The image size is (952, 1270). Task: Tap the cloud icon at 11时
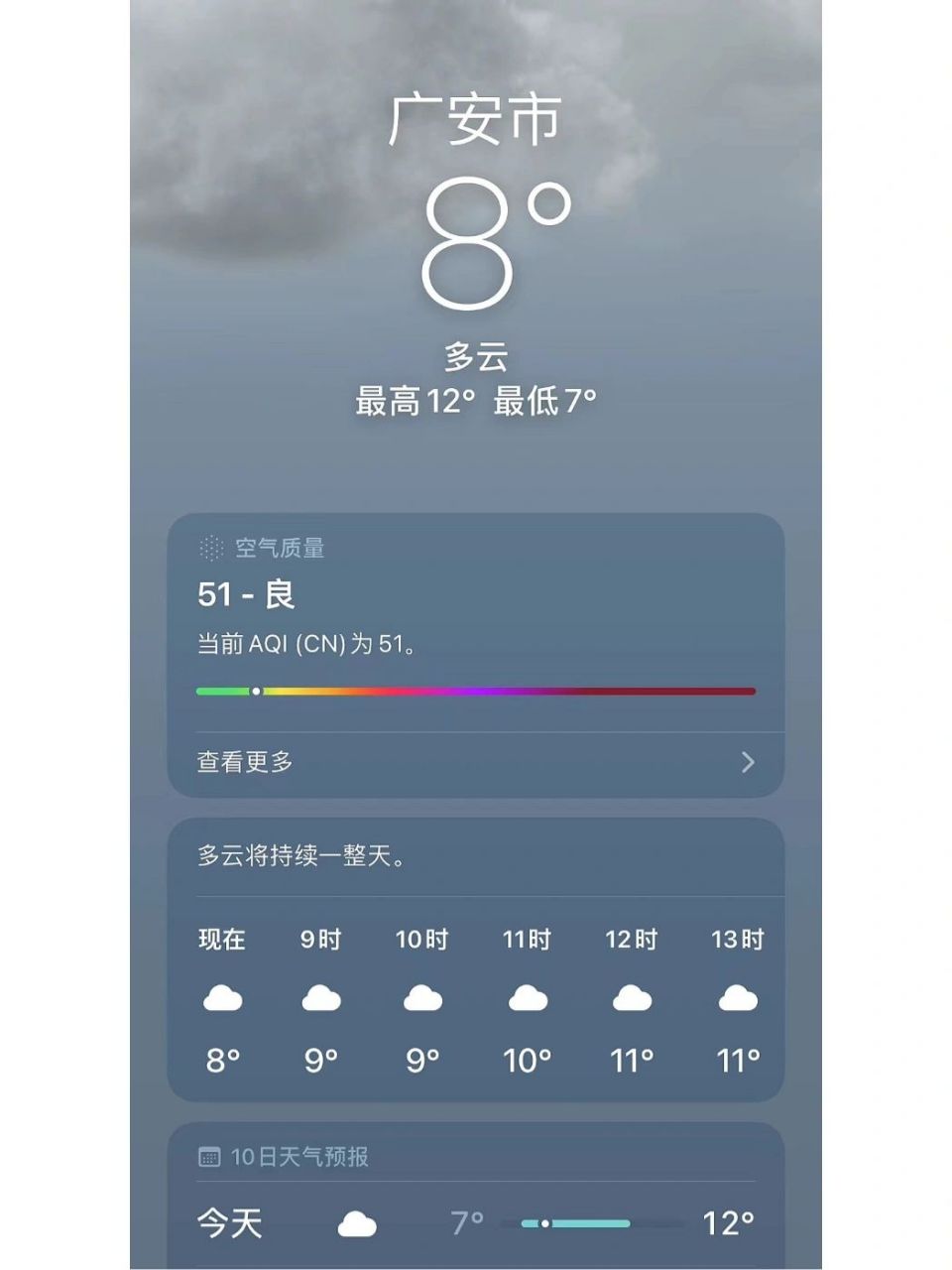528,998
